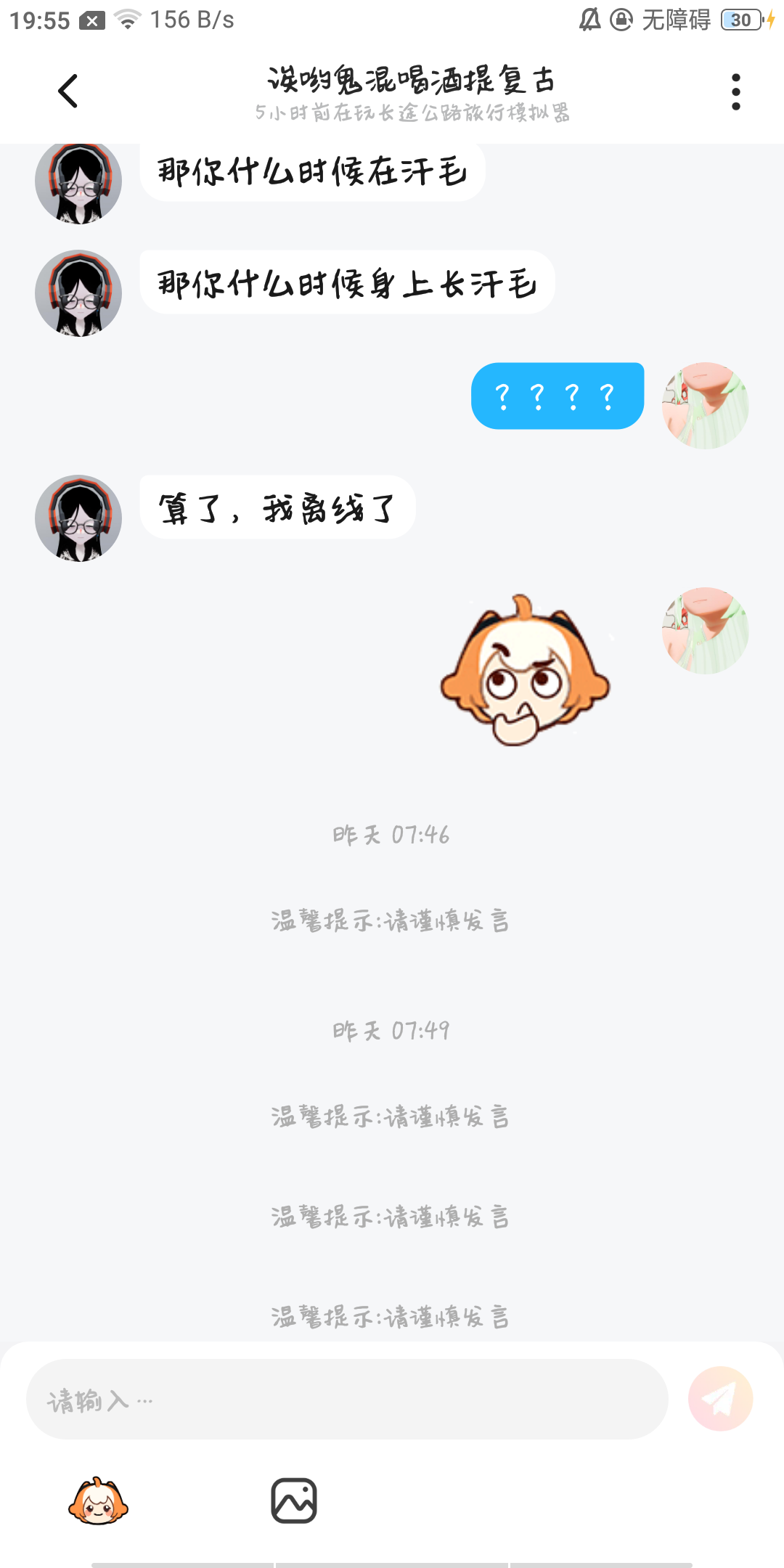The width and height of the screenshot is (784, 1568).
Task: Send the message with the paper plane button
Action: [720, 1399]
